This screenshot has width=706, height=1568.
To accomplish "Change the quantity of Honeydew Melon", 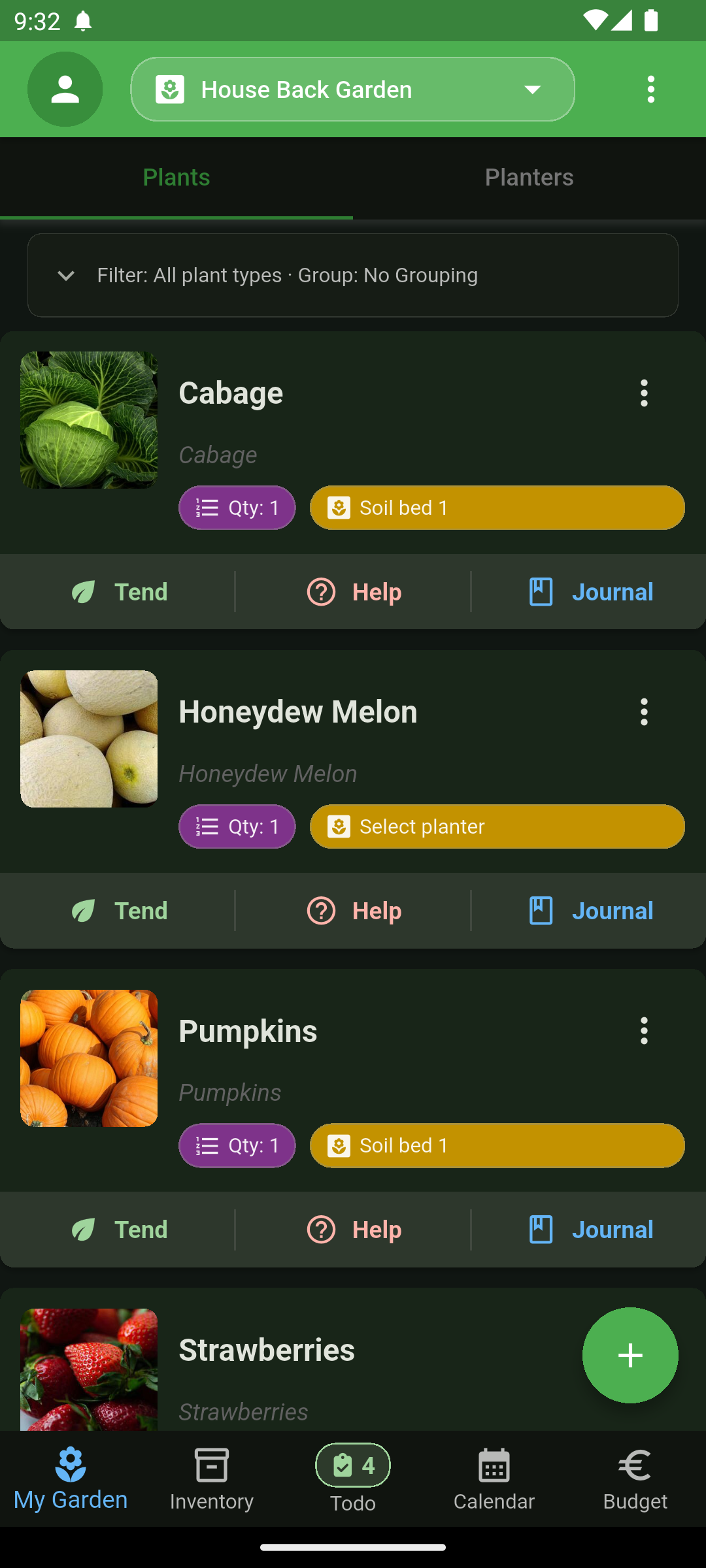I will point(237,826).
